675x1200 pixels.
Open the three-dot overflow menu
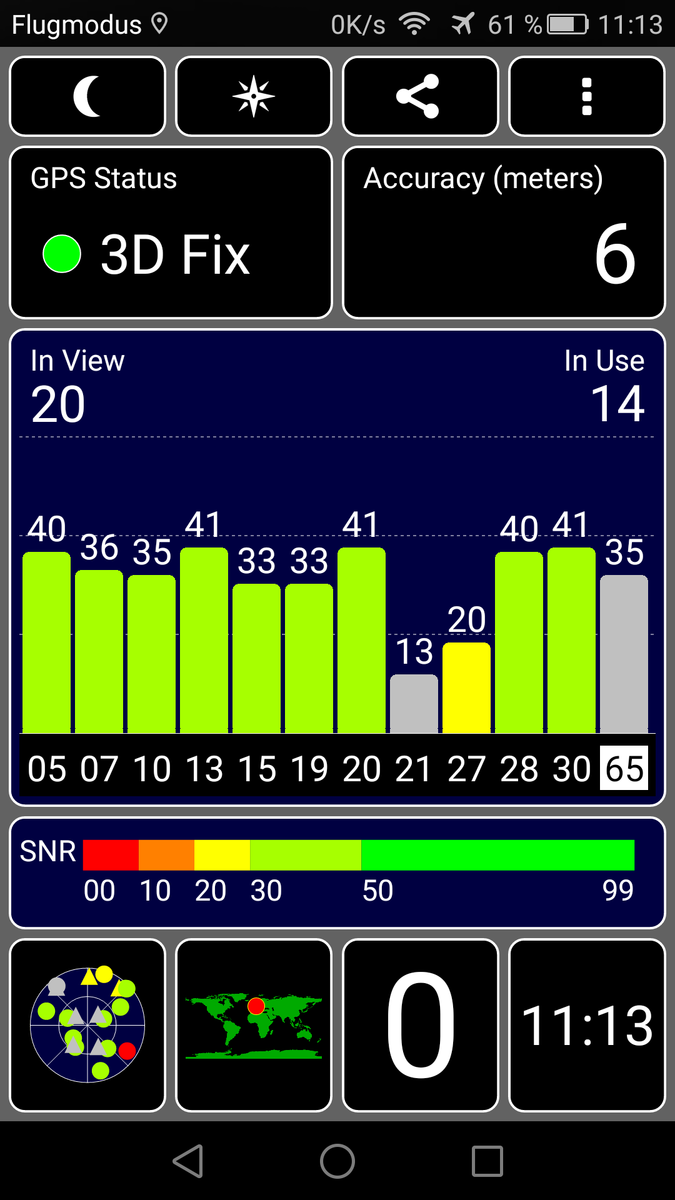click(x=587, y=96)
